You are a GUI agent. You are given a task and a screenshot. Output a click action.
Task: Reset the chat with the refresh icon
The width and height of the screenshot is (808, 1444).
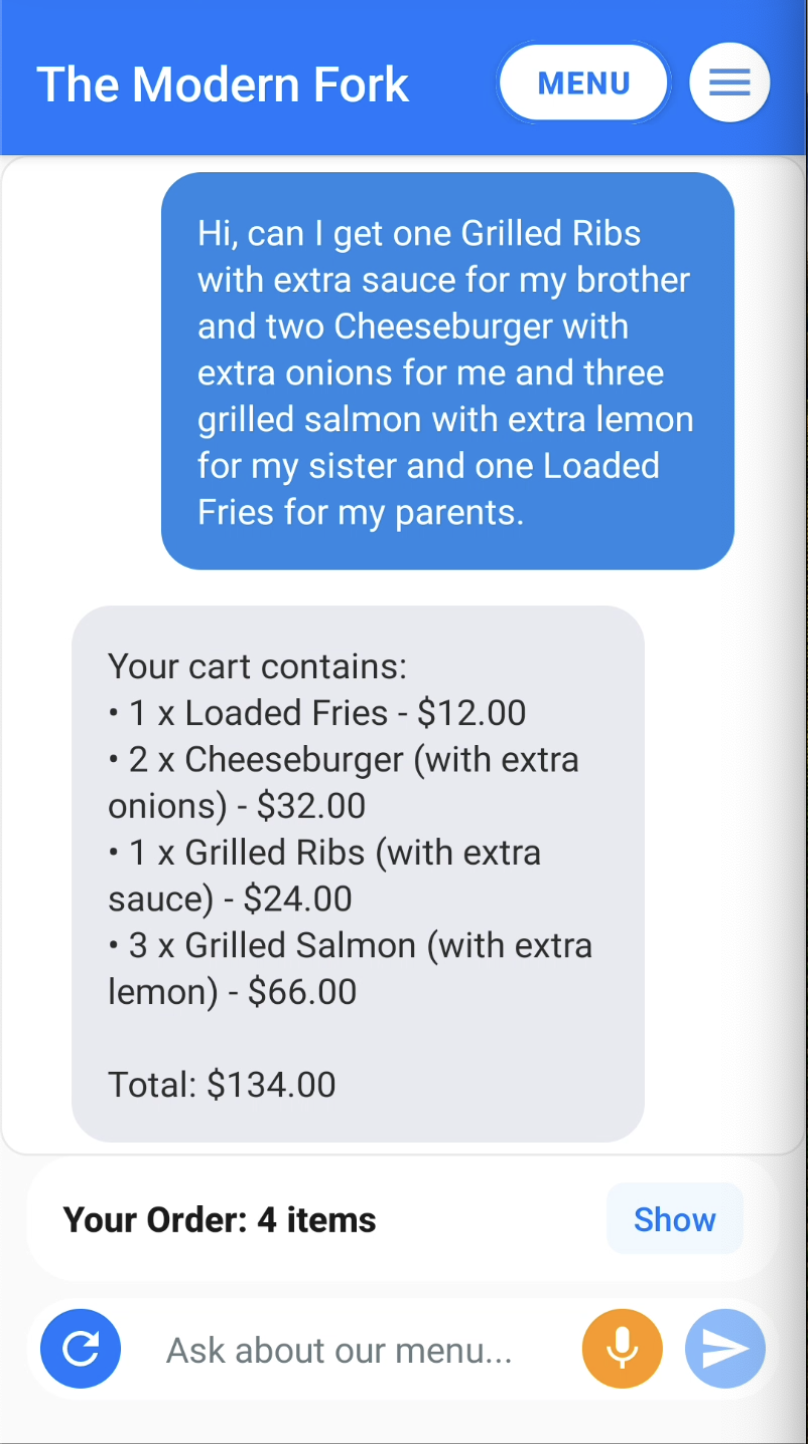(x=81, y=1349)
